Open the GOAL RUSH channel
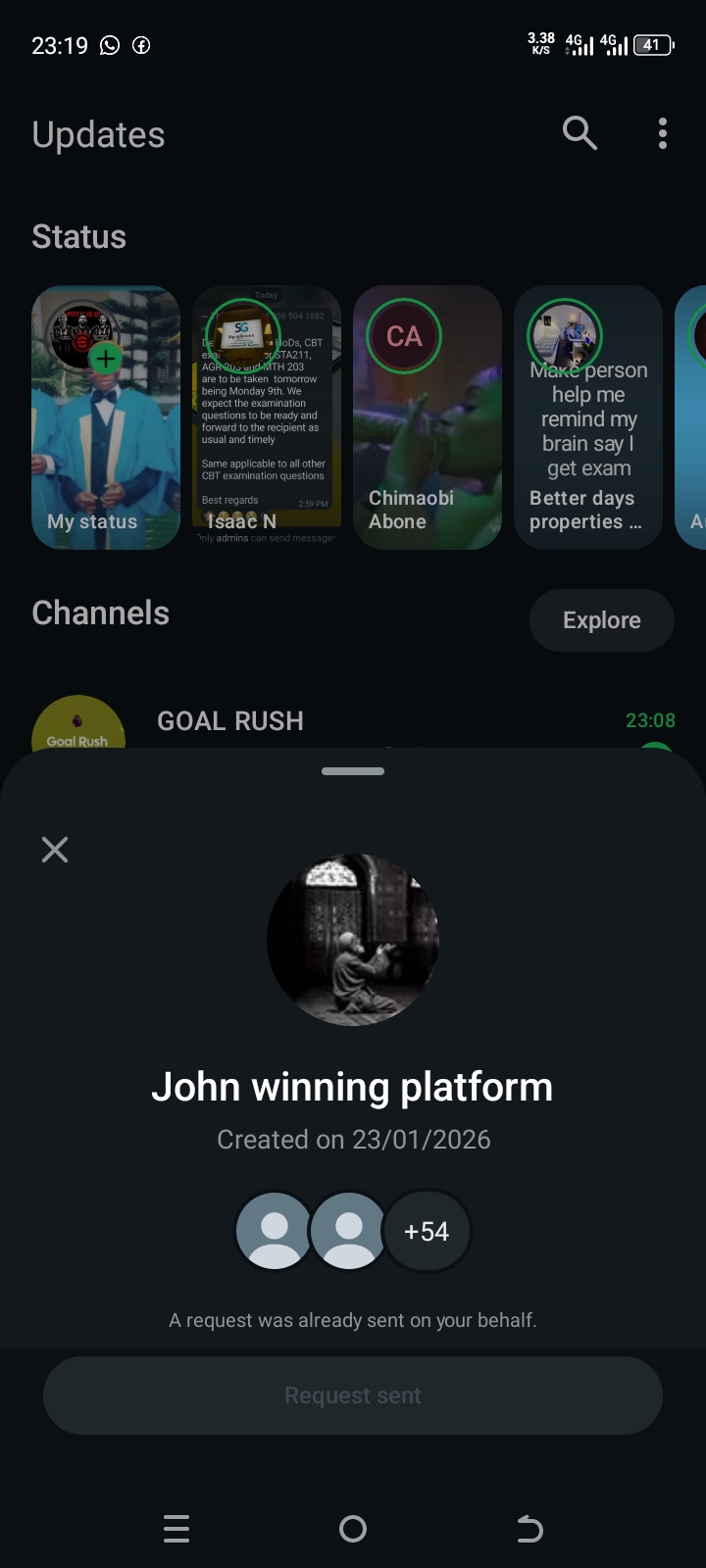The width and height of the screenshot is (706, 1568). click(x=231, y=722)
